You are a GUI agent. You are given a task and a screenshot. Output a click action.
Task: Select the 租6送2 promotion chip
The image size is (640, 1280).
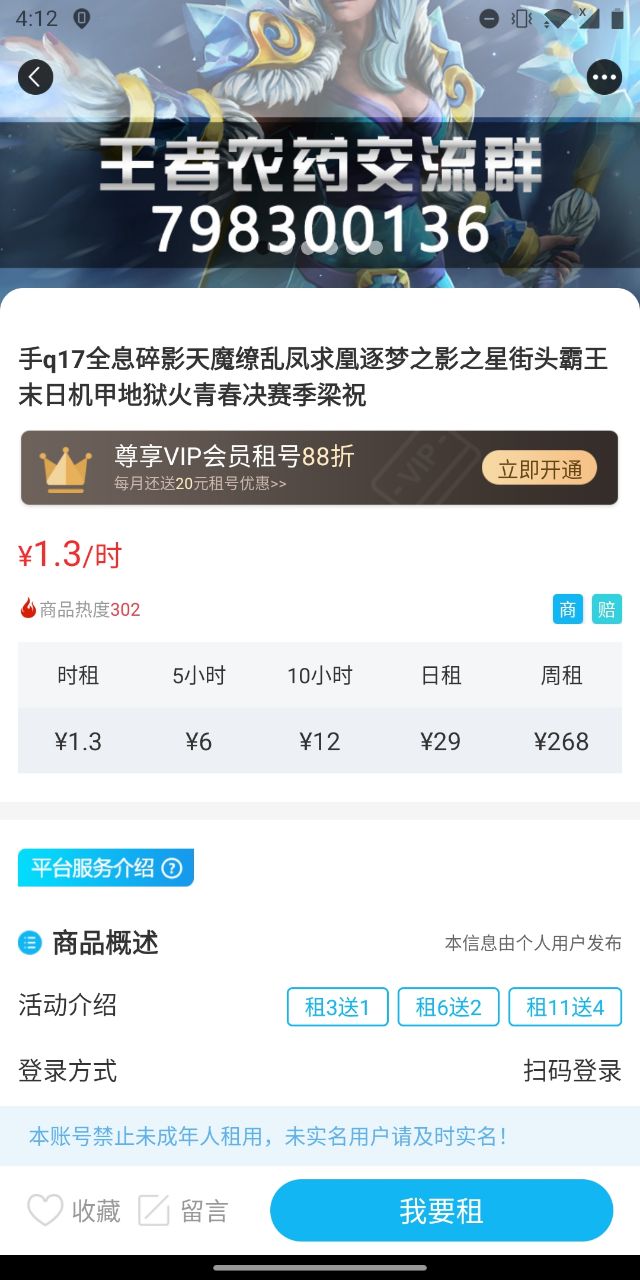[x=448, y=1007]
